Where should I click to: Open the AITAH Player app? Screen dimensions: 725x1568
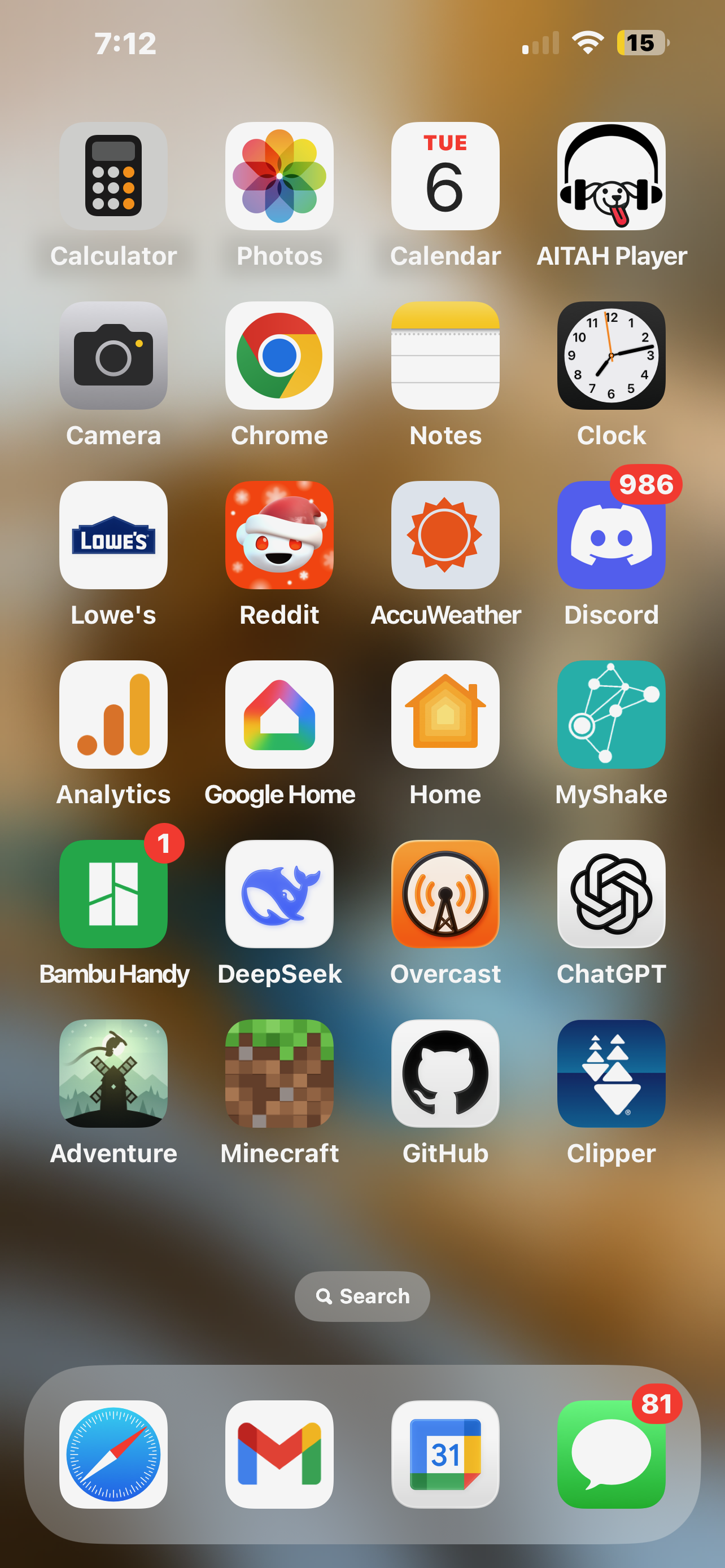611,176
